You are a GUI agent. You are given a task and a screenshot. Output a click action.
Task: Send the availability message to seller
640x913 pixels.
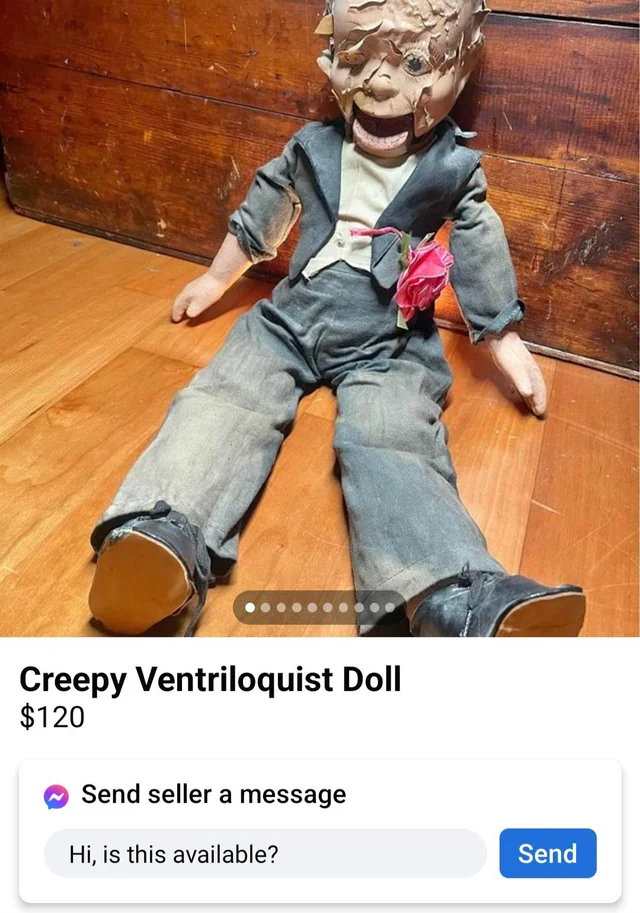pyautogui.click(x=547, y=853)
